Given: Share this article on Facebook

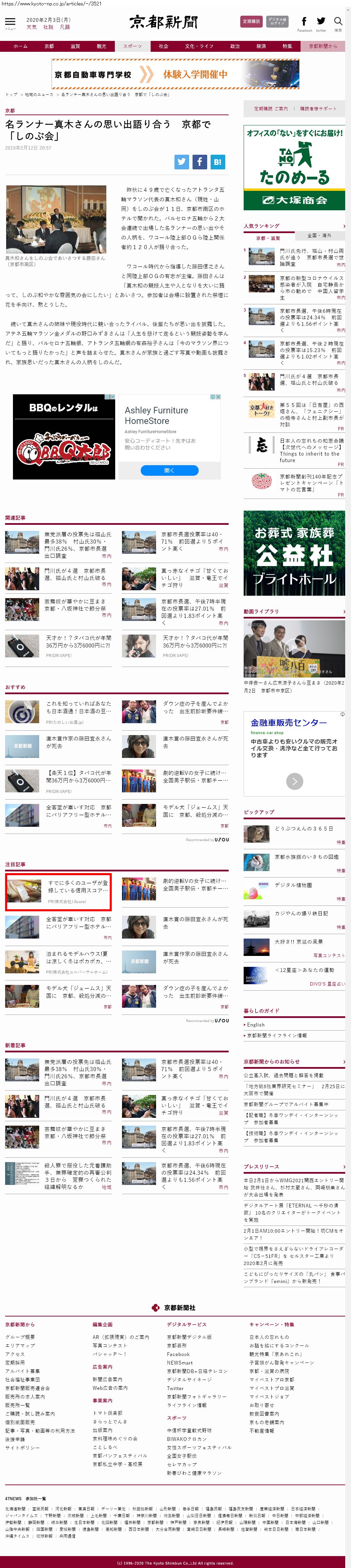Looking at the screenshot, I should [200, 162].
